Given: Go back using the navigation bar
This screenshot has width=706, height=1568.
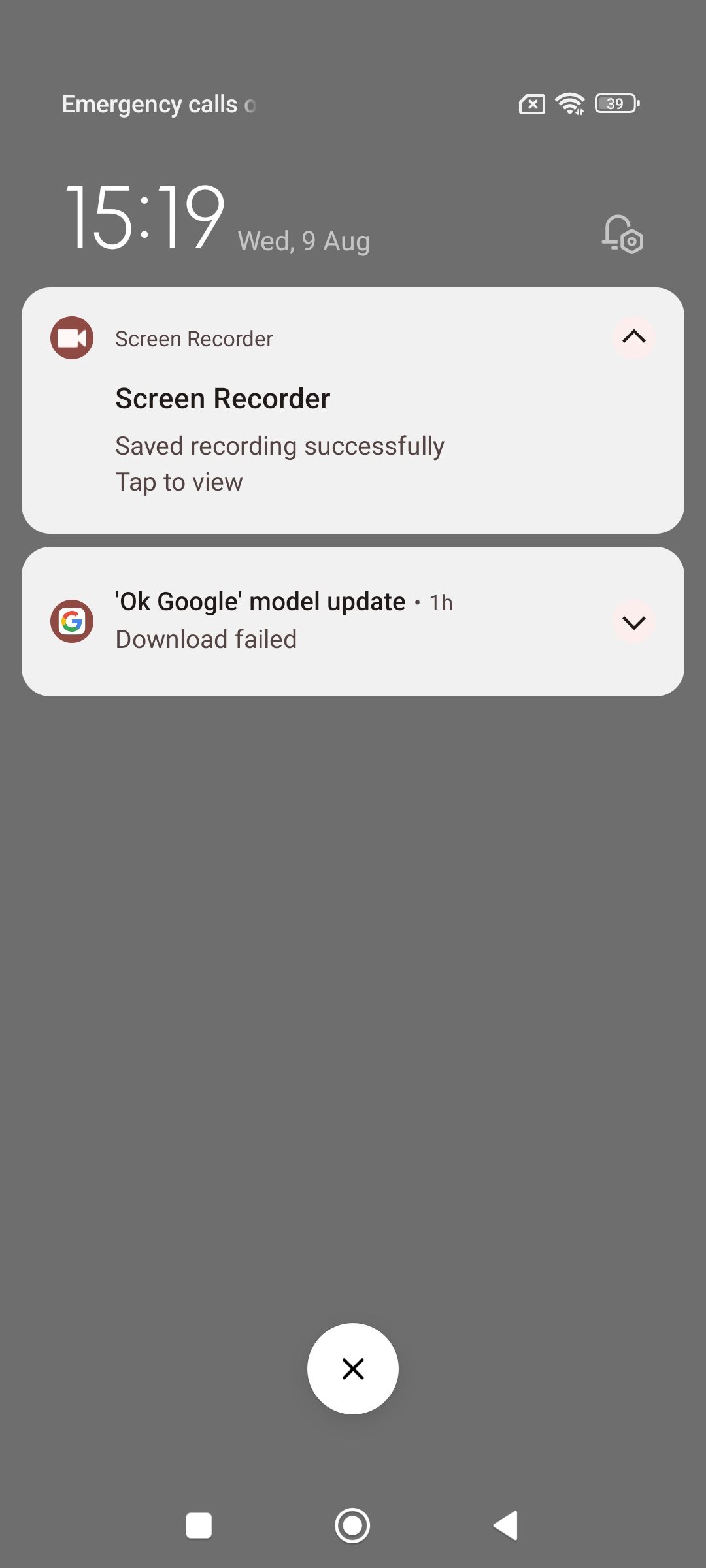Looking at the screenshot, I should pyautogui.click(x=506, y=1526).
